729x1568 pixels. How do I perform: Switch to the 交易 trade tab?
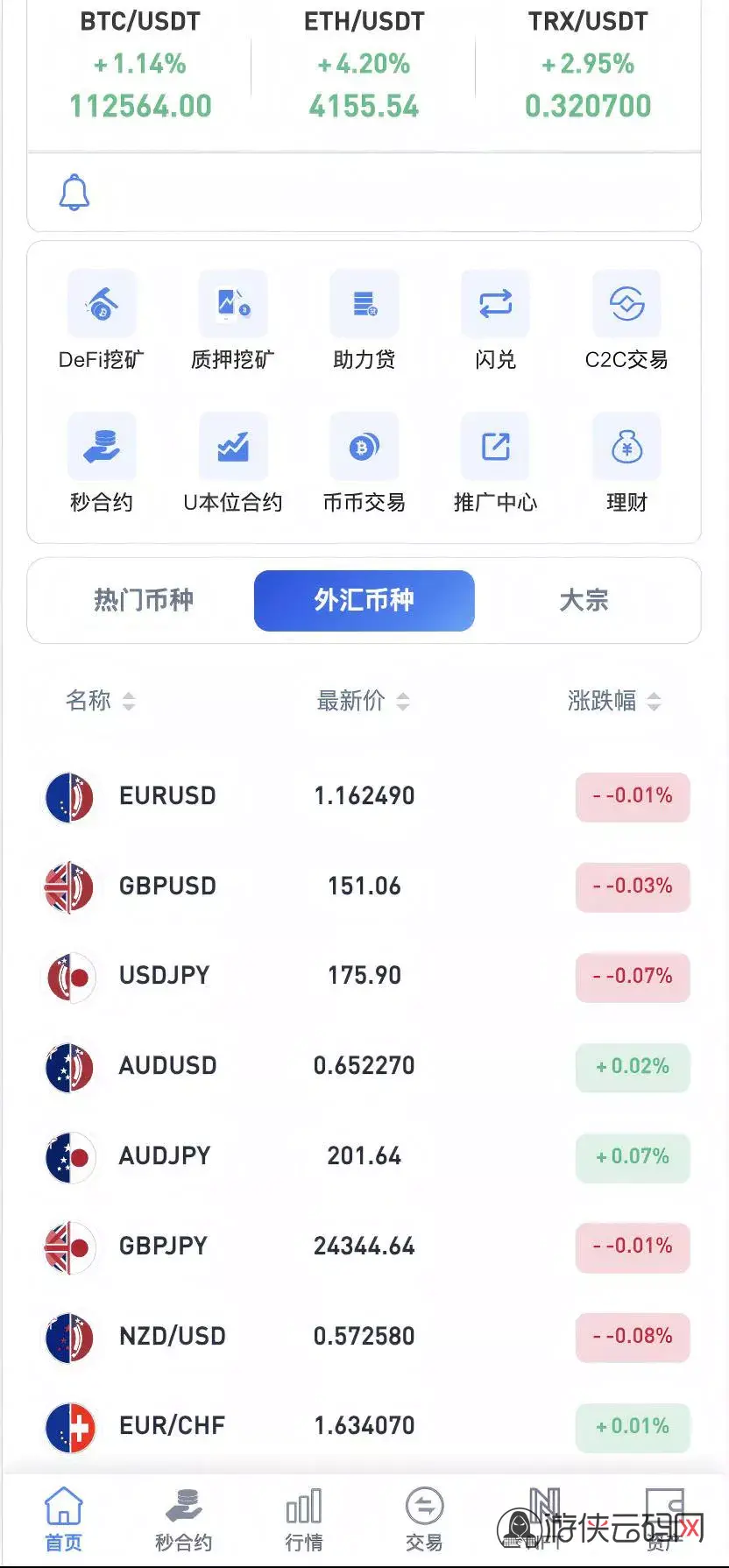click(424, 1520)
